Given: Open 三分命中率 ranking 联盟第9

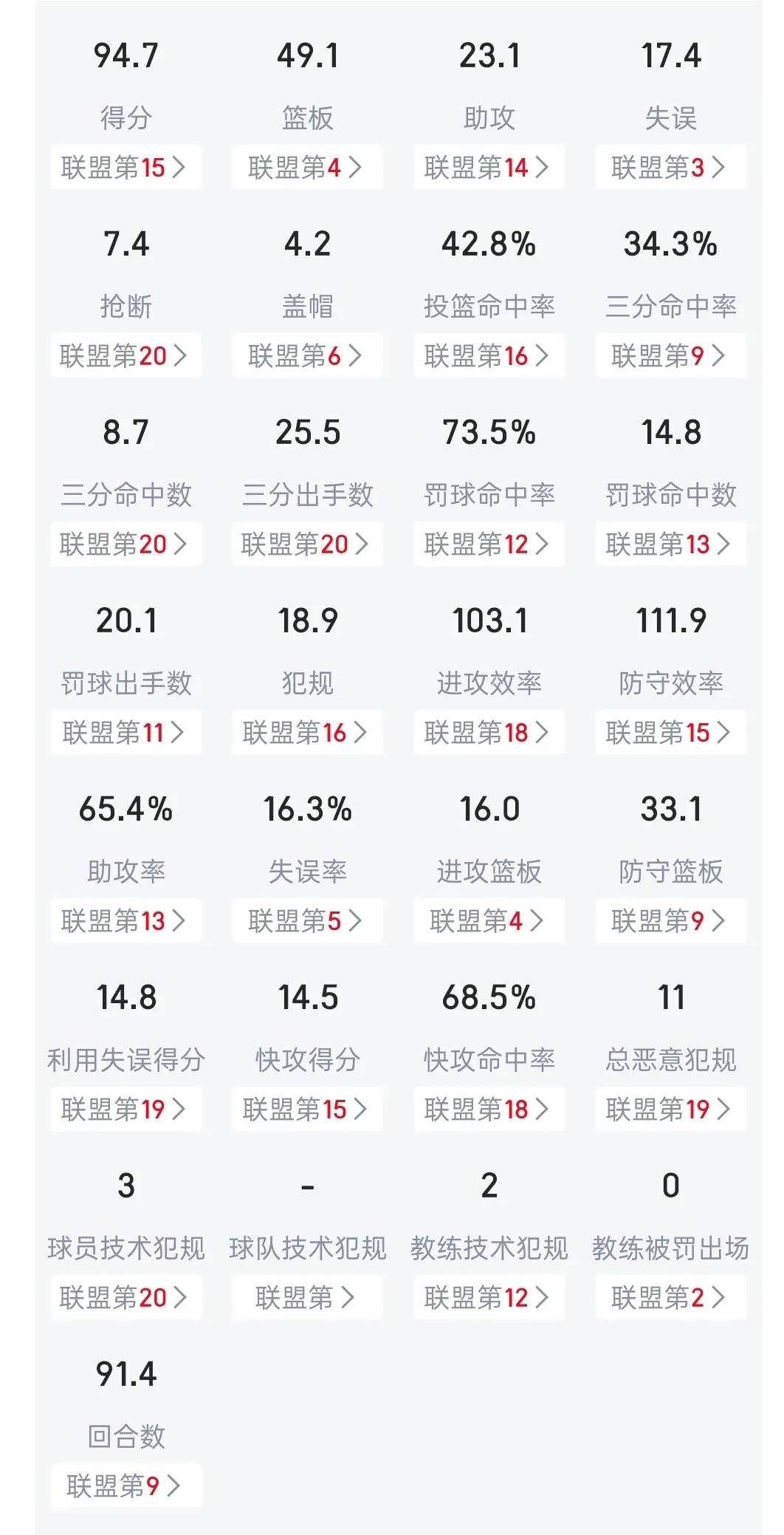Looking at the screenshot, I should coord(670,356).
